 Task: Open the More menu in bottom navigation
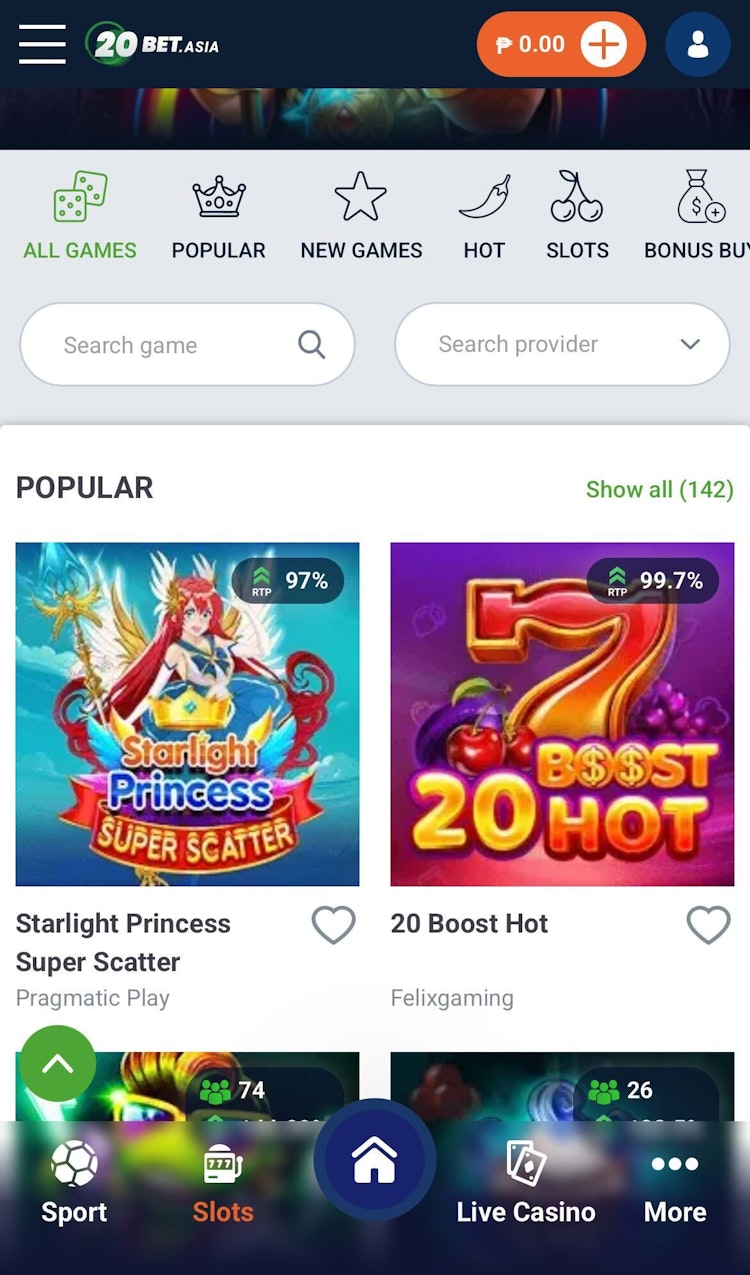[x=675, y=1180]
